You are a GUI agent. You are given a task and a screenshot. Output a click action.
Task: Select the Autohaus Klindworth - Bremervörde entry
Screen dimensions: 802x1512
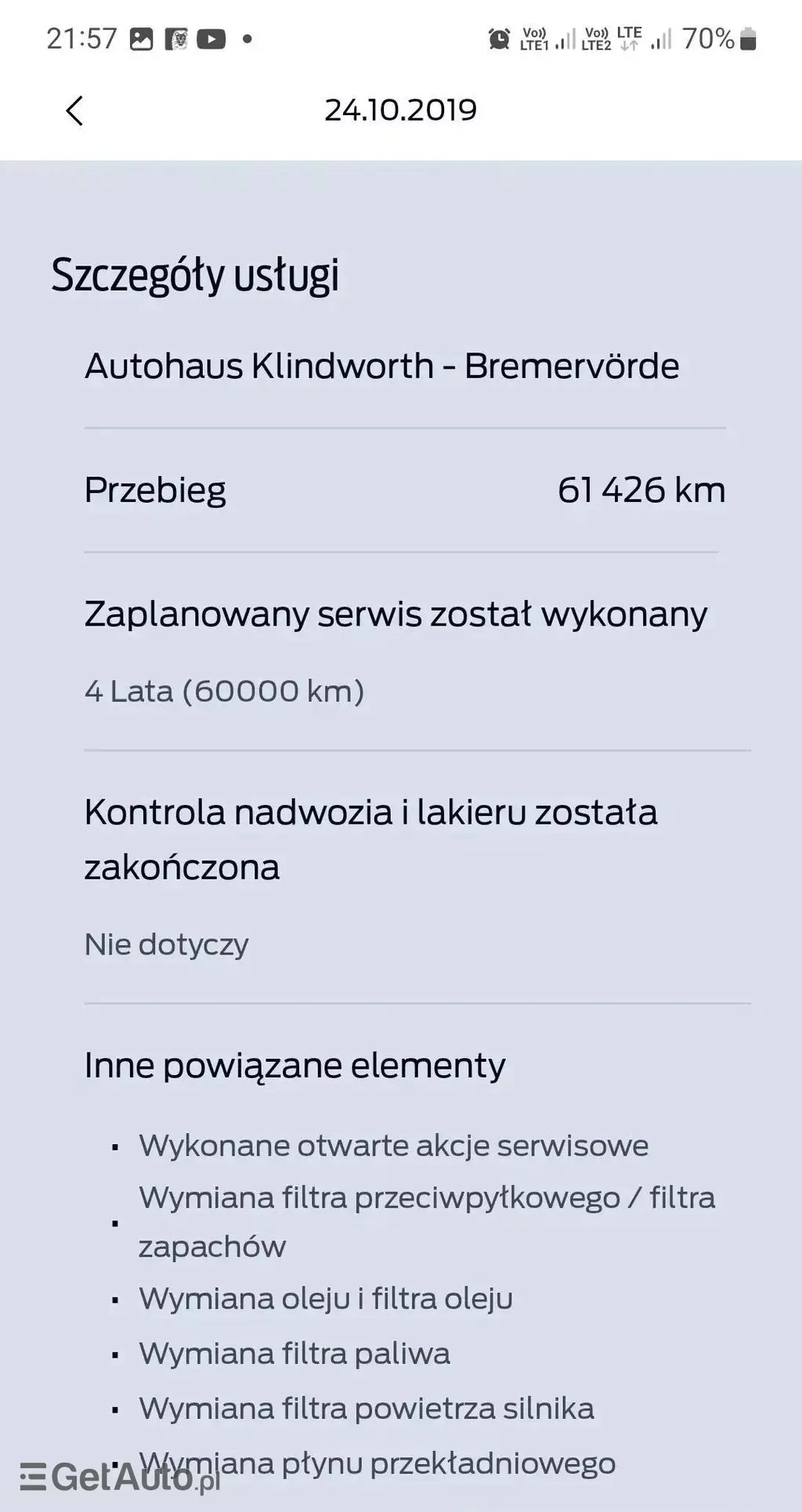click(x=383, y=365)
